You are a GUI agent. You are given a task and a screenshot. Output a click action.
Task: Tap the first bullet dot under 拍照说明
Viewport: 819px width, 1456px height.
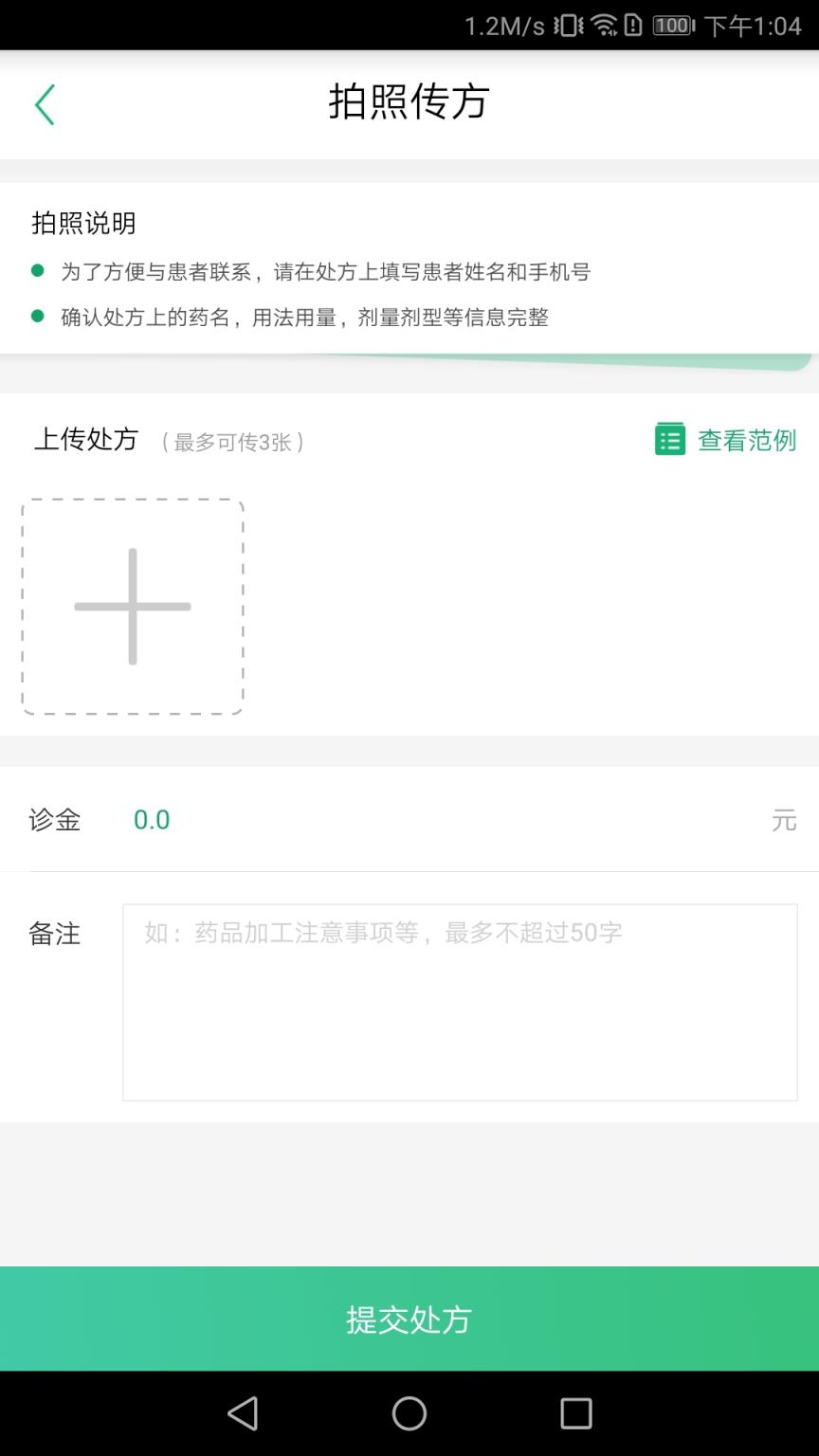pos(37,272)
